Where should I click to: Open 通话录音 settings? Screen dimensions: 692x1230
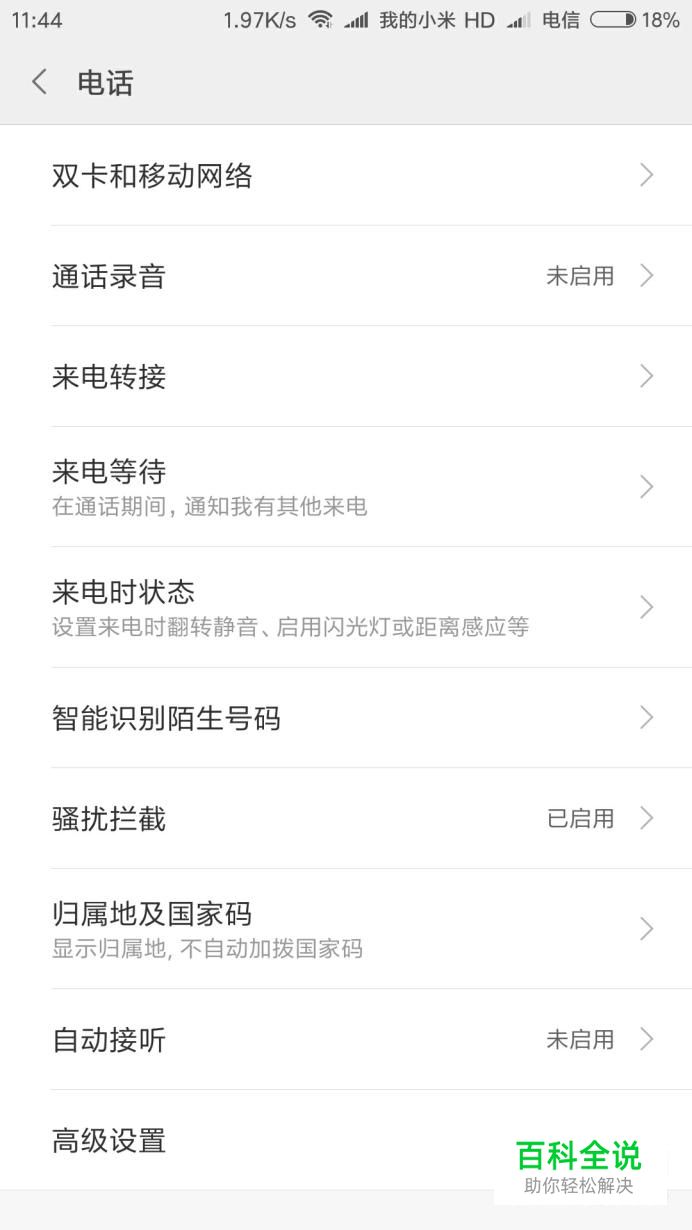click(346, 276)
